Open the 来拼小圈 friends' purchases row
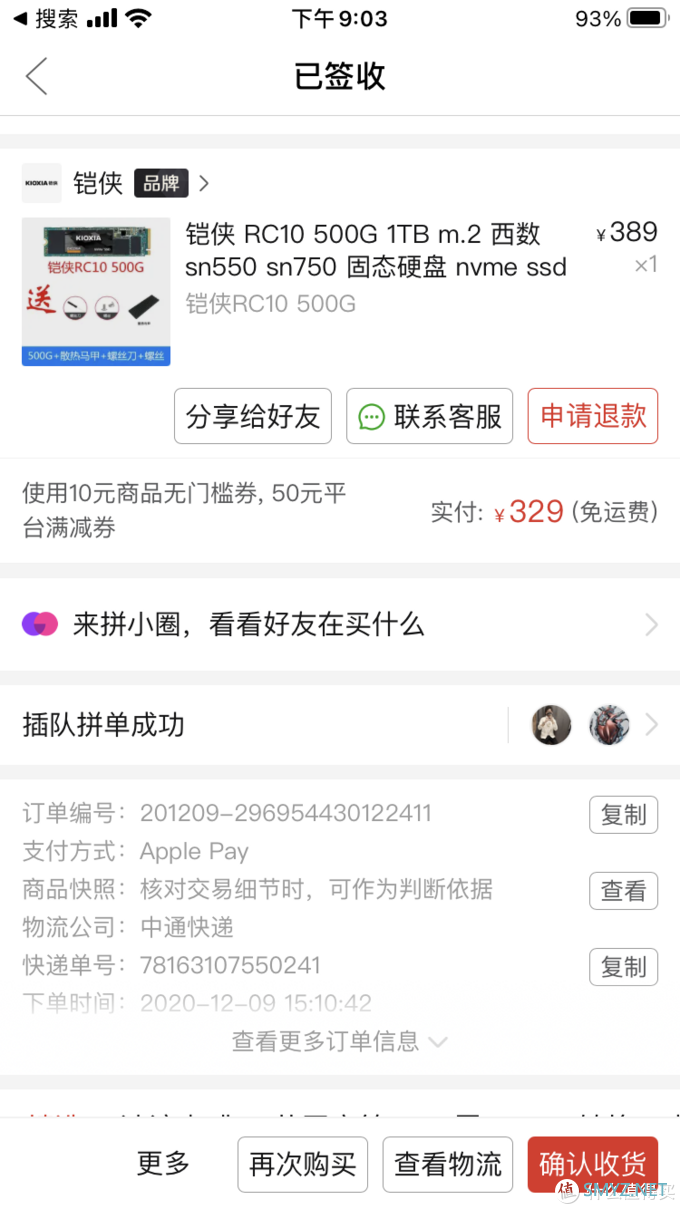Viewport: 680px width, 1209px height. point(340,625)
